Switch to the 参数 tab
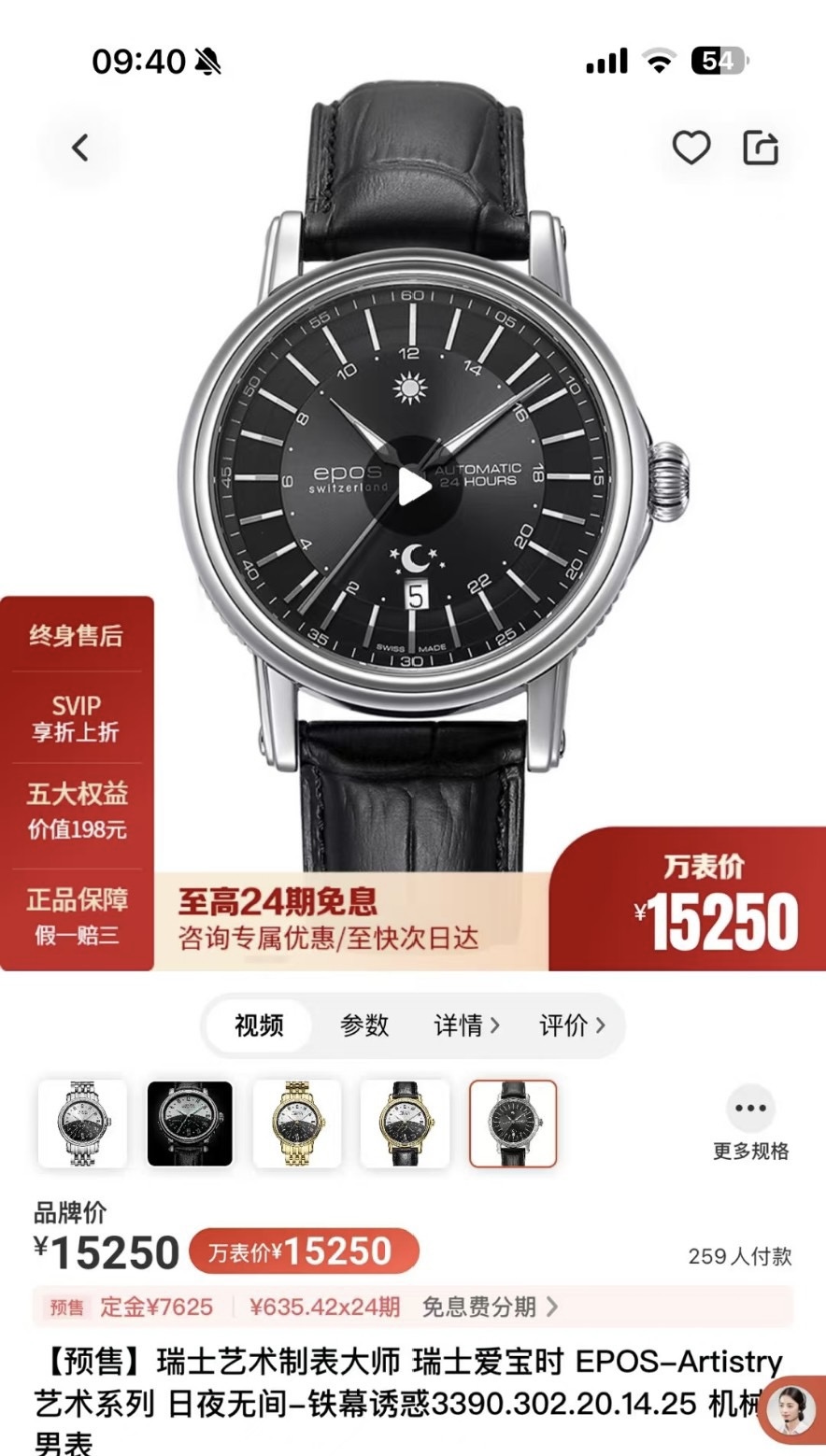This screenshot has height=1456, width=826. pyautogui.click(x=364, y=1025)
